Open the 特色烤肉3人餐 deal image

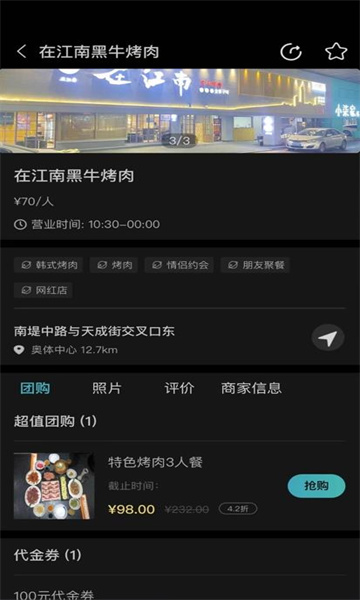(54, 486)
